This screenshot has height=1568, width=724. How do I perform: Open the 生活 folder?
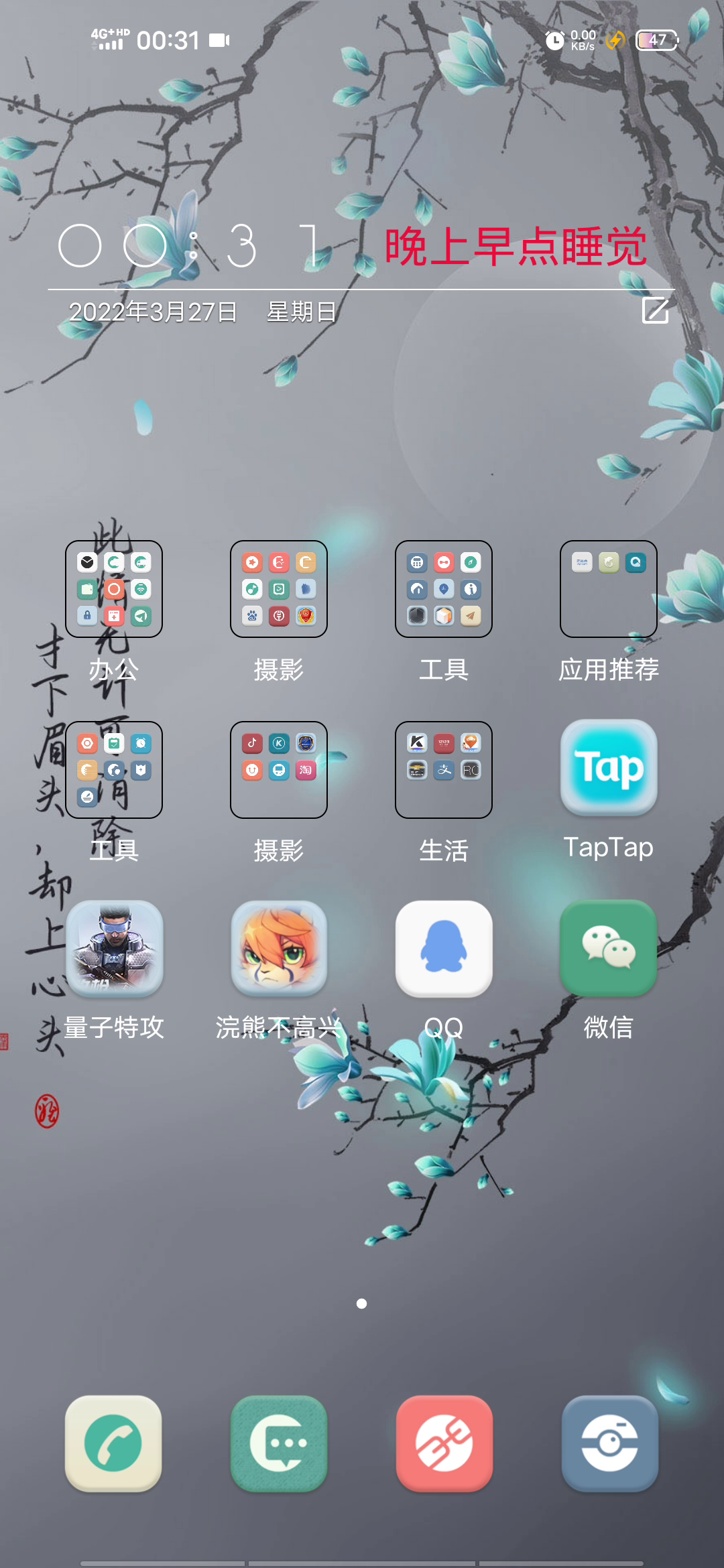pos(443,770)
